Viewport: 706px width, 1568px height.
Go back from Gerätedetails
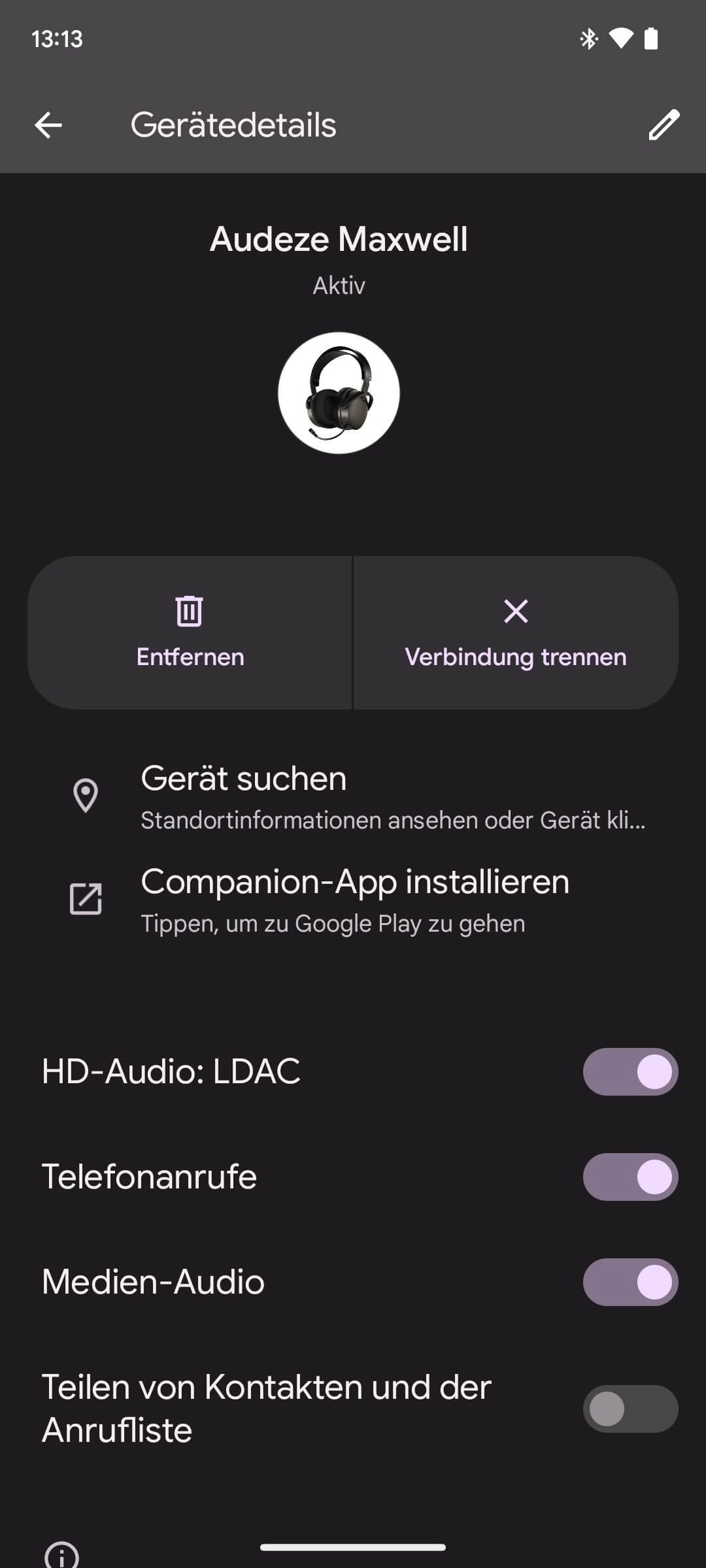pos(48,125)
